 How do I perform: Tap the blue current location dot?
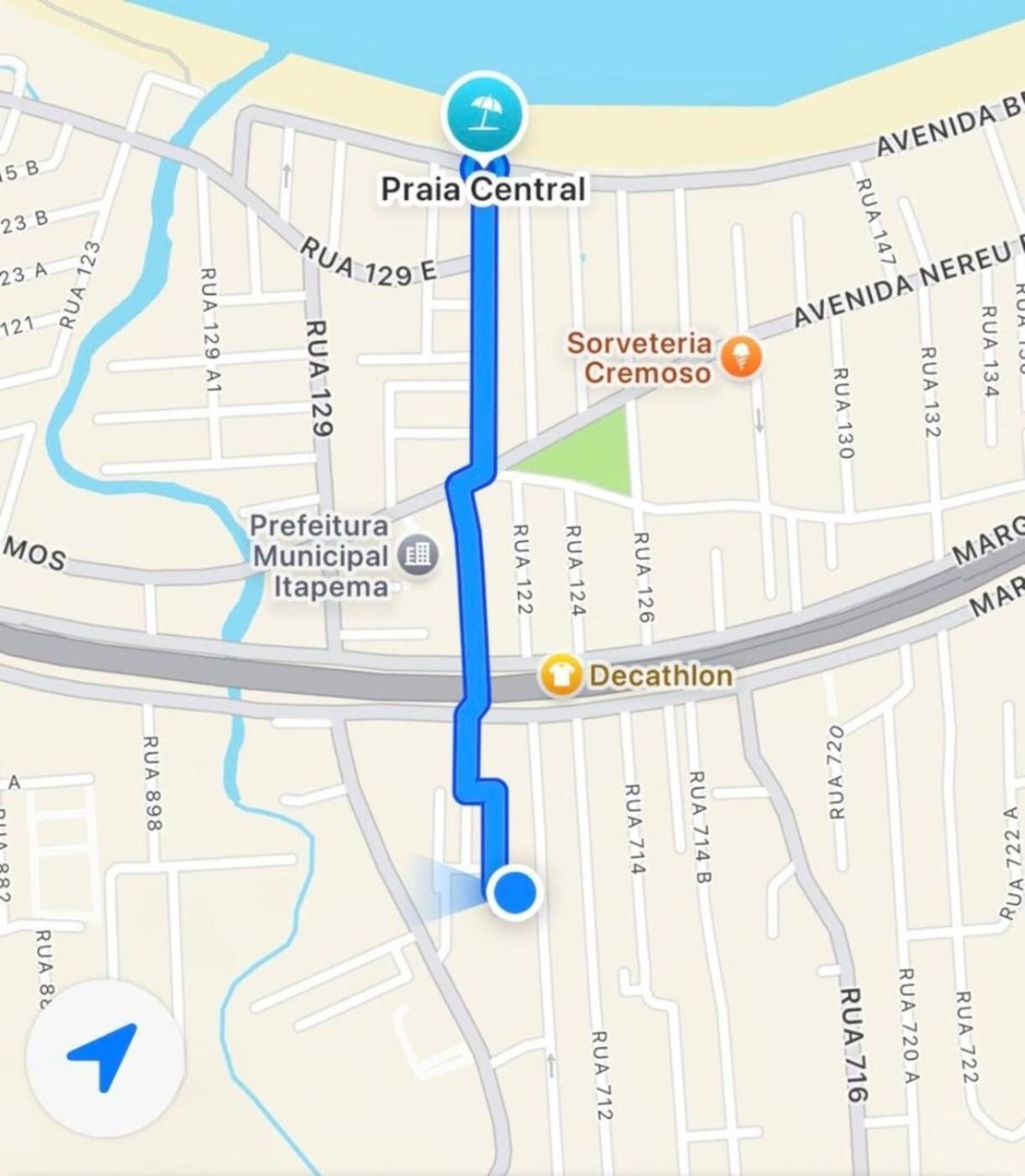tap(514, 892)
